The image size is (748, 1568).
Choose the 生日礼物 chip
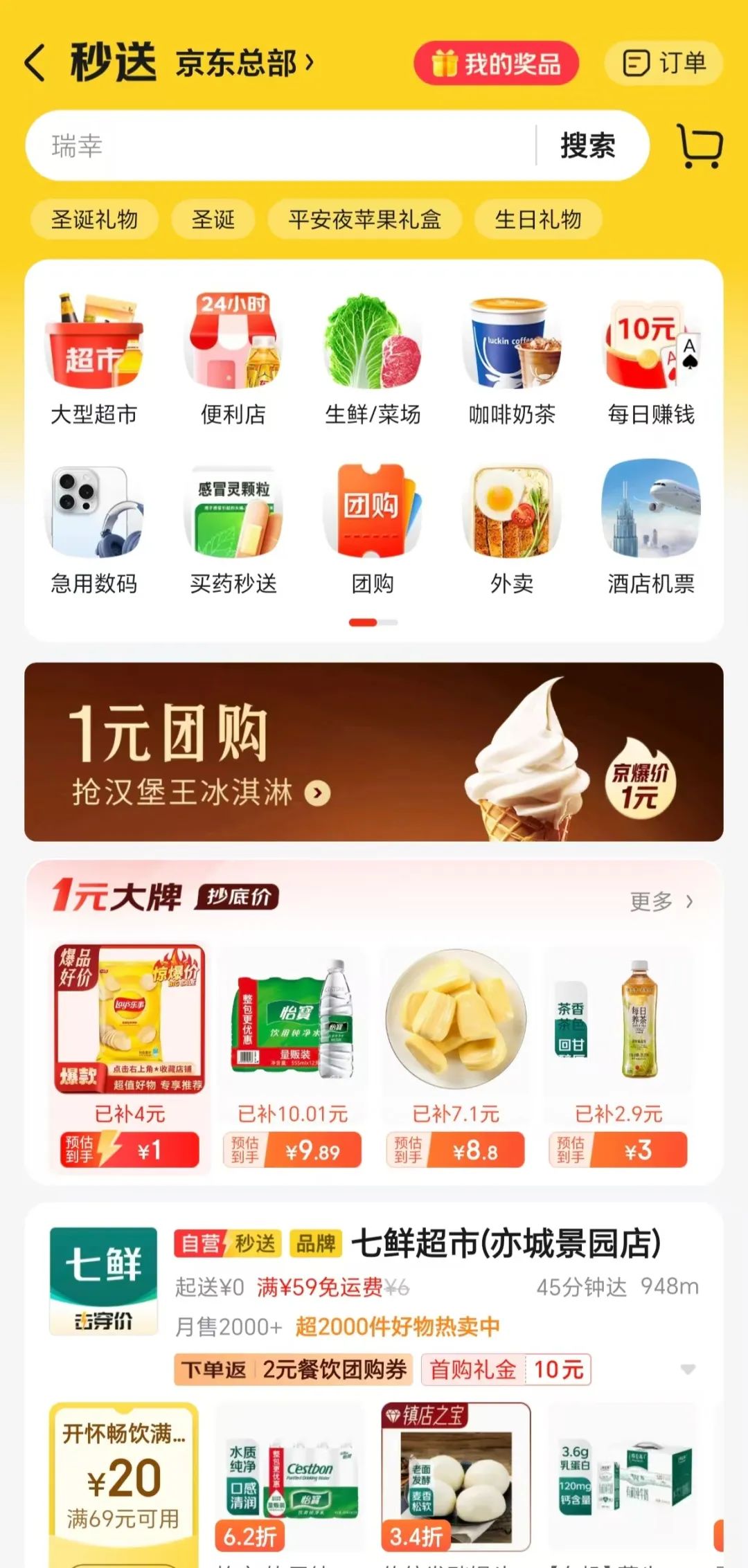(x=537, y=219)
